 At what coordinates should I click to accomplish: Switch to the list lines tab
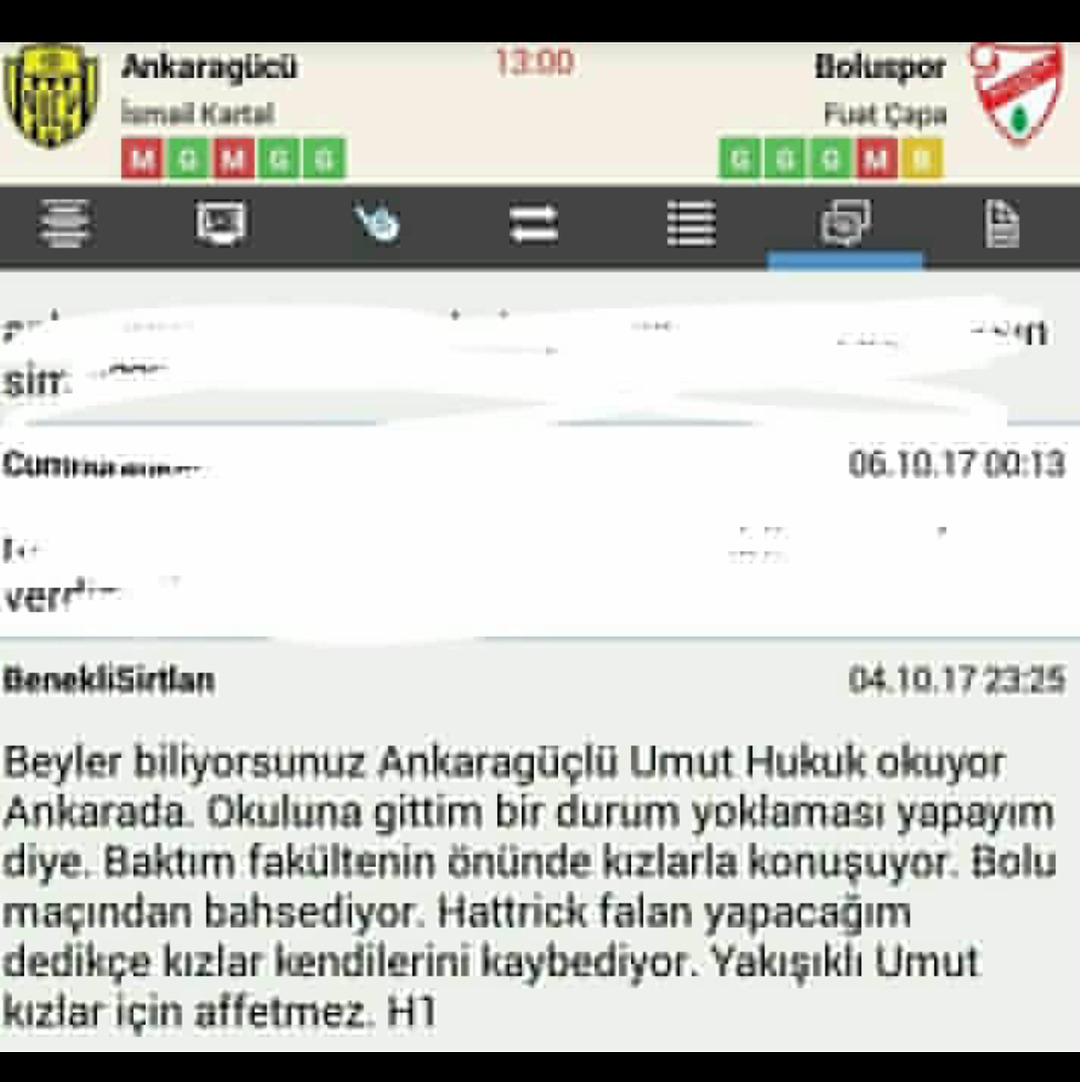[x=691, y=223]
